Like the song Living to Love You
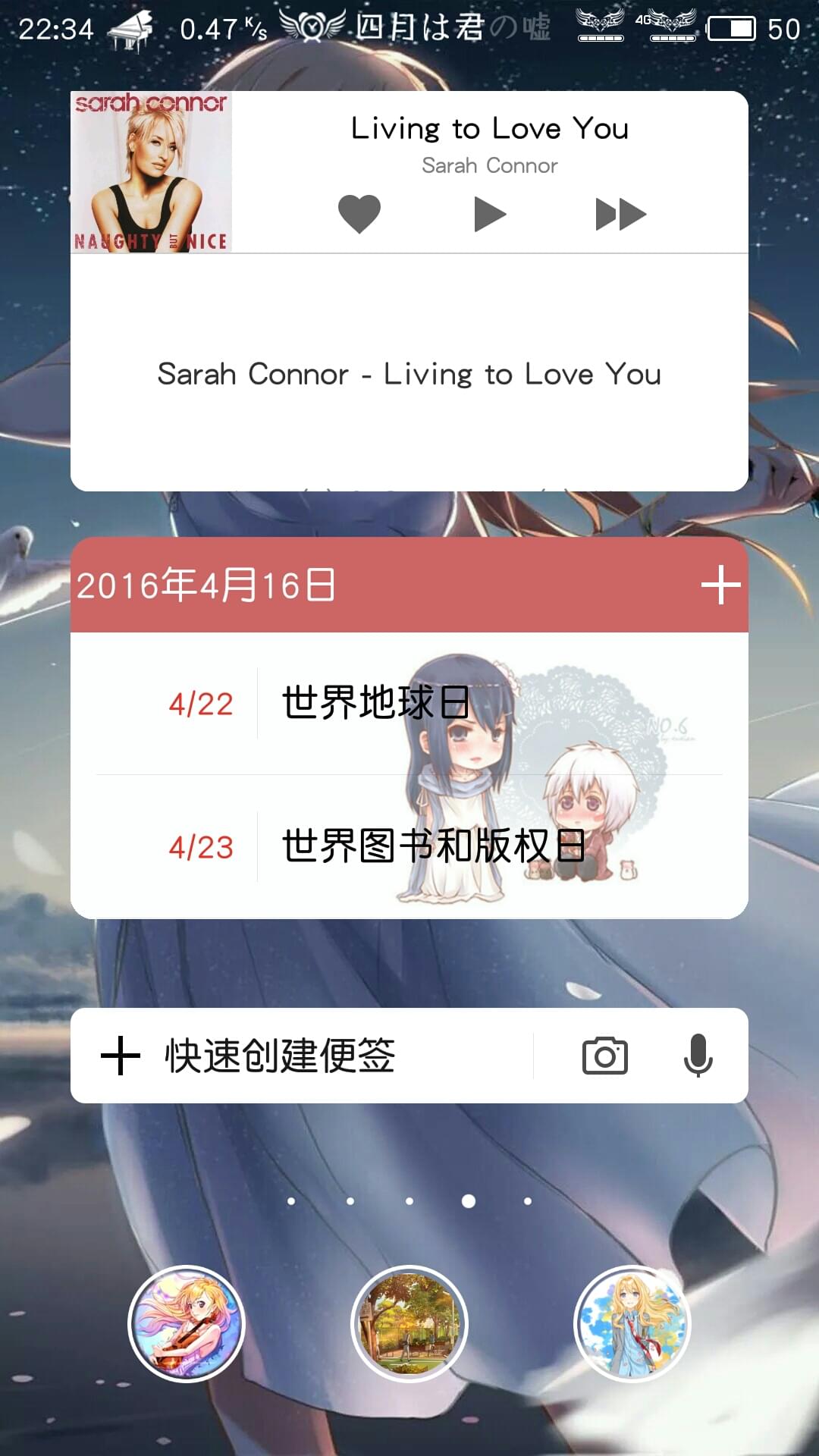This screenshot has width=819, height=1456. tap(359, 213)
